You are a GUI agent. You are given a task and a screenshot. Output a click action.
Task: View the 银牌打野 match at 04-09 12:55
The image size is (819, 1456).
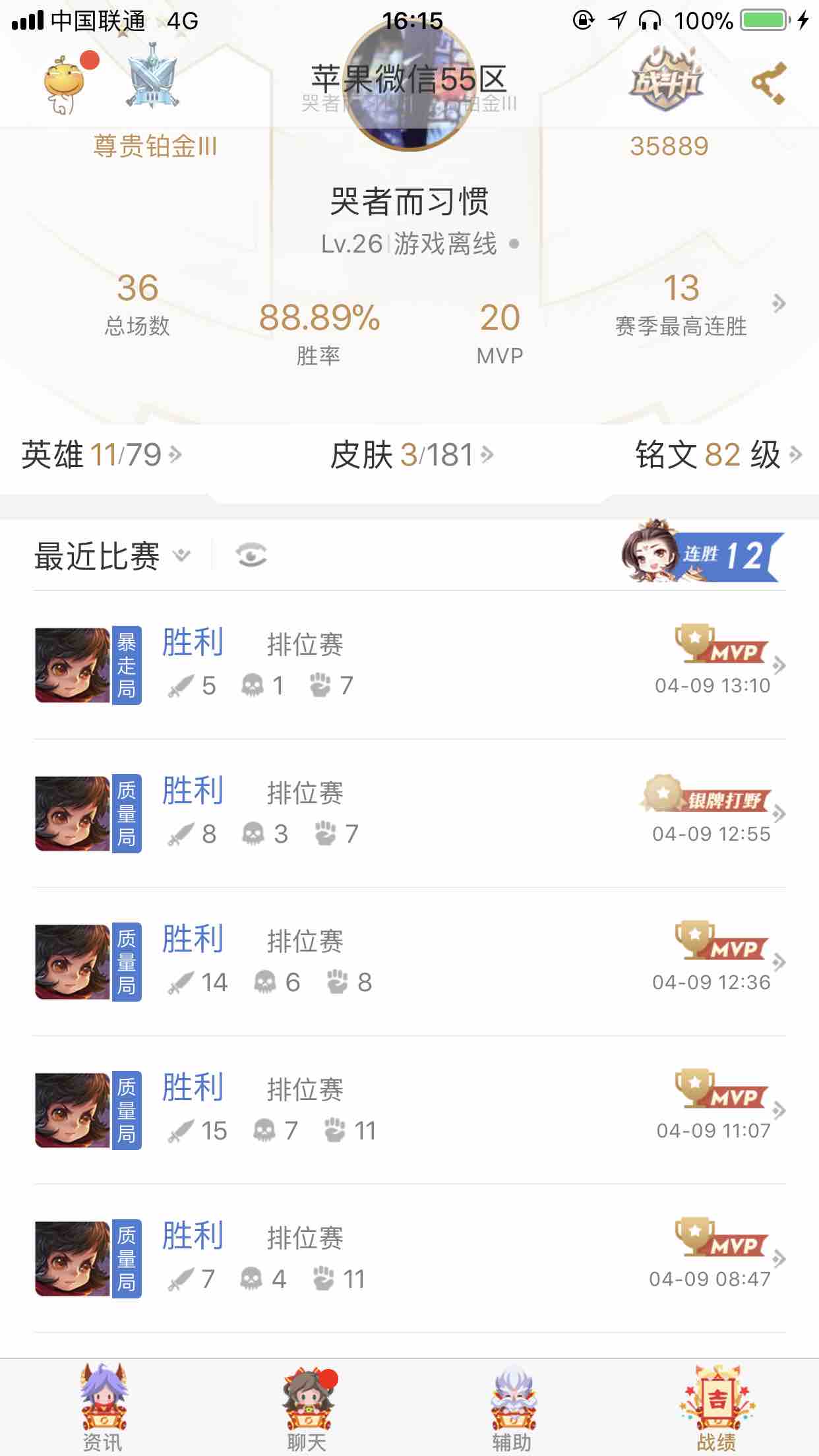tap(409, 813)
